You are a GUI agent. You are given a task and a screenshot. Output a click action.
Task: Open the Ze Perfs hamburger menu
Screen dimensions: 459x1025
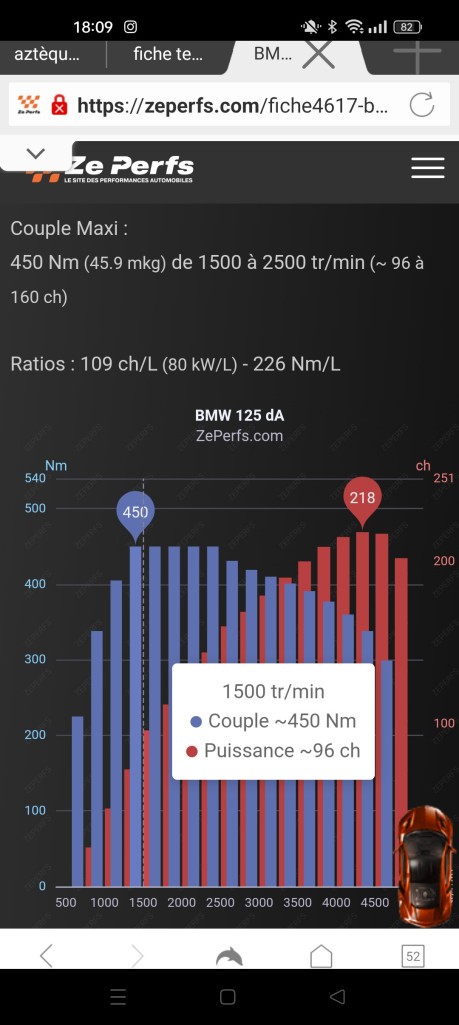(x=428, y=168)
